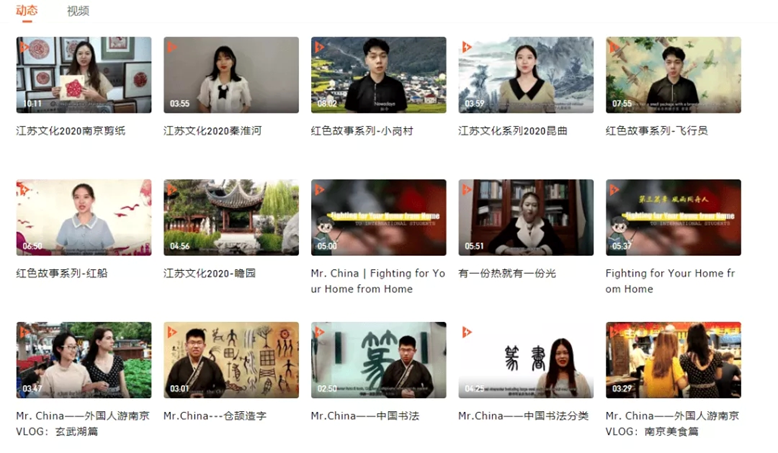
Task: Open the 玄武湖篇 VLOG video
Action: [x=84, y=360]
